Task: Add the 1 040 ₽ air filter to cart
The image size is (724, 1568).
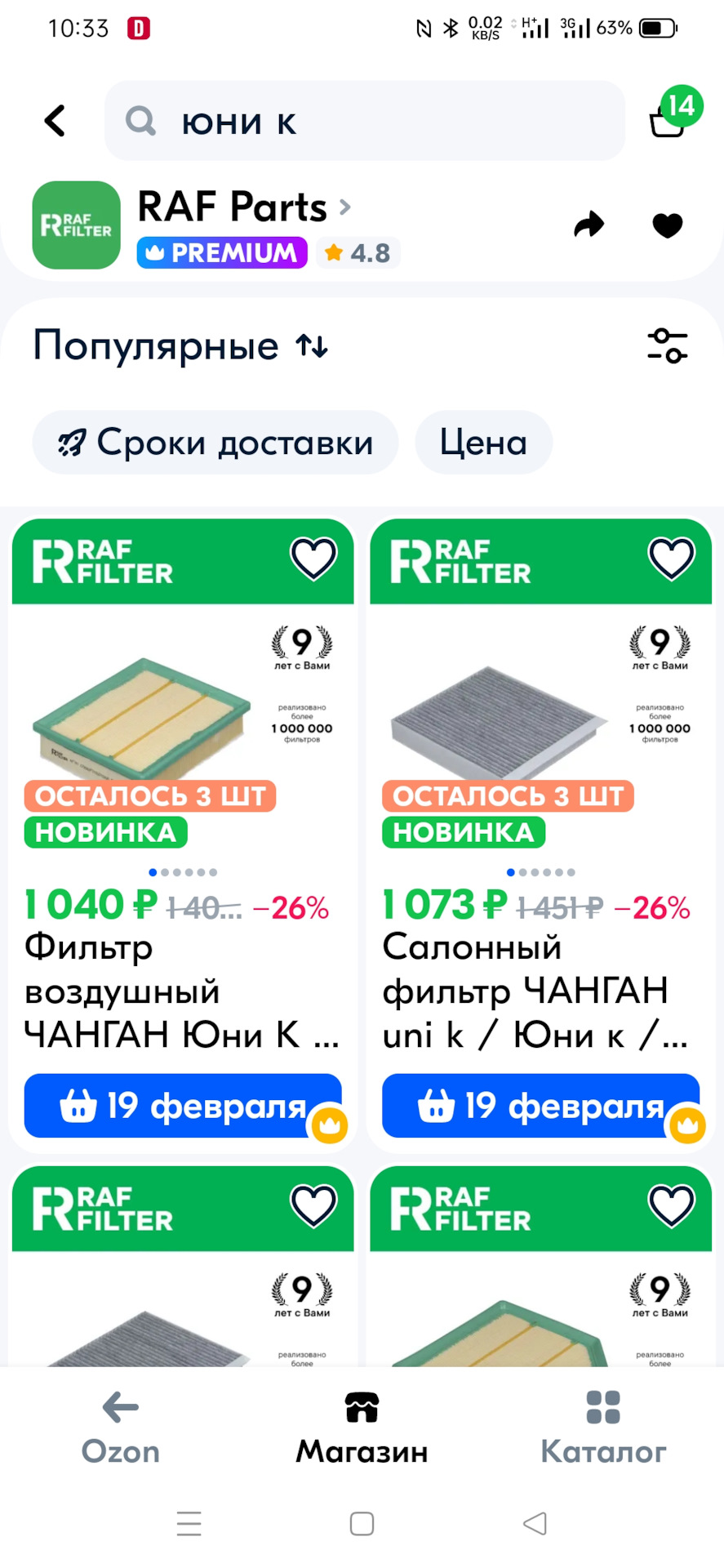Action: tap(183, 1106)
